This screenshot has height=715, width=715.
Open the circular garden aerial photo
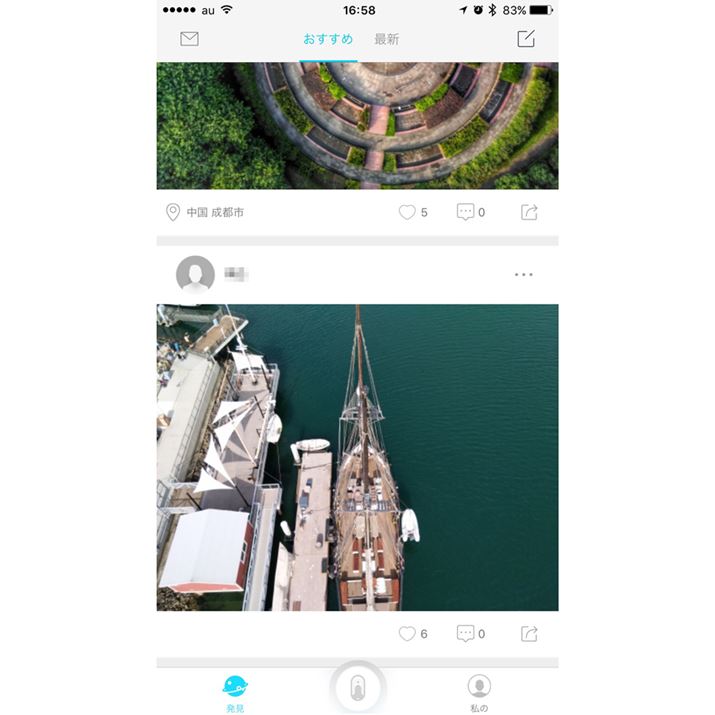click(357, 125)
